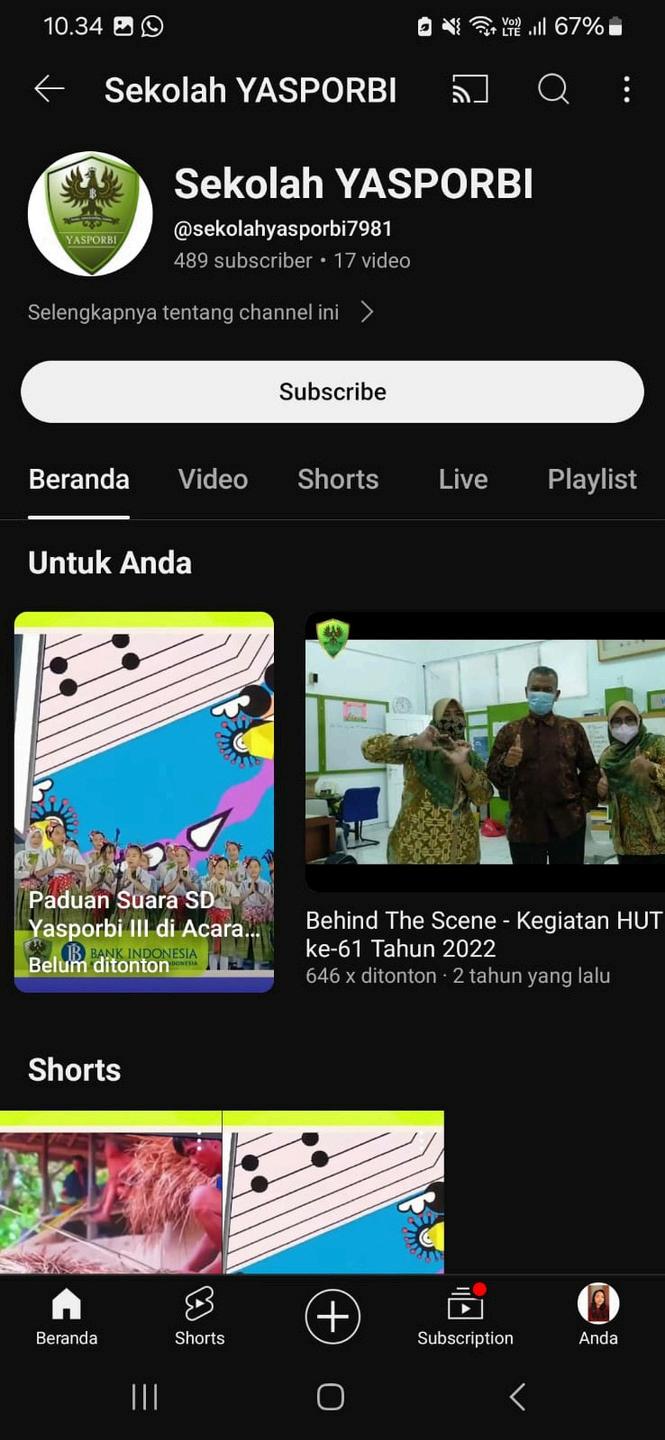The height and width of the screenshot is (1440, 665).
Task: Search within the channel
Action: click(x=553, y=90)
